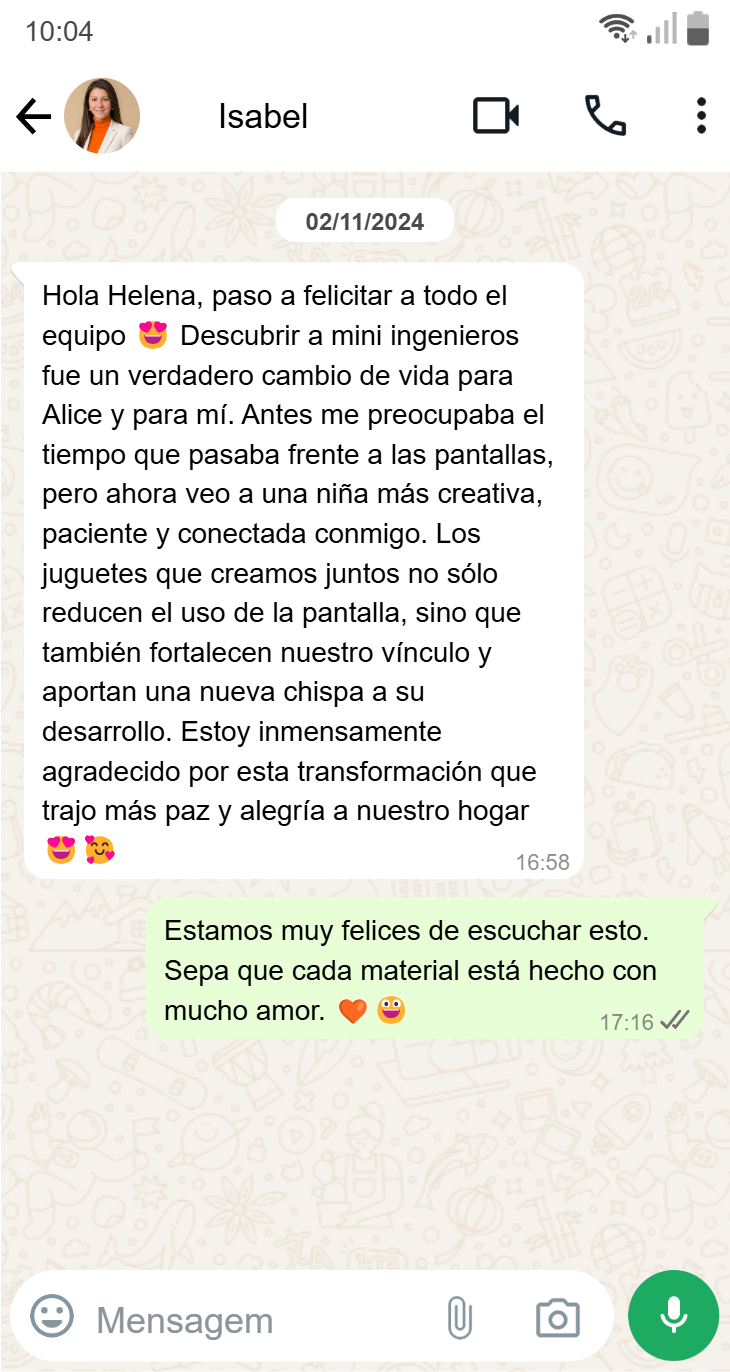Open Isabel's contact info from name
730x1372 pixels.
(x=263, y=117)
